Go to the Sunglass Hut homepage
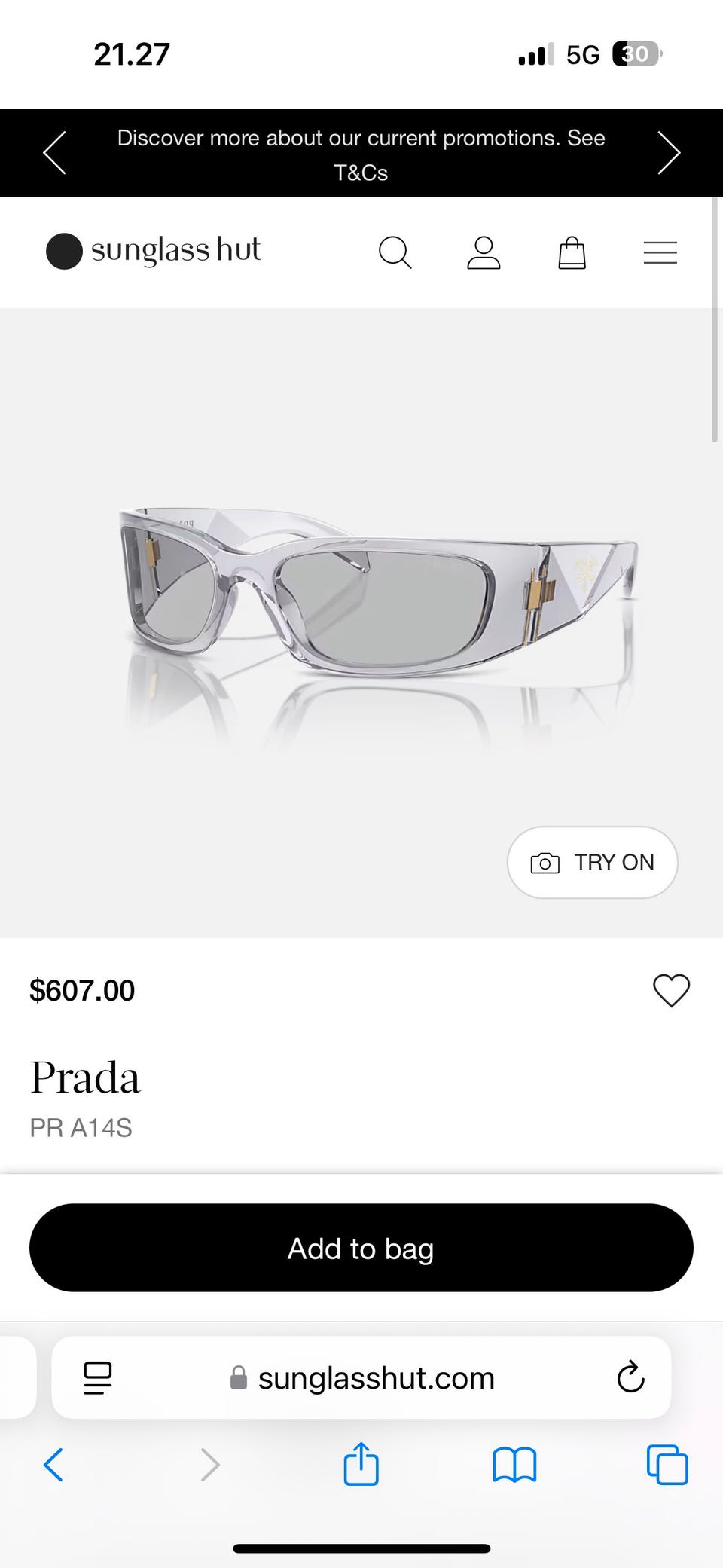 point(154,251)
